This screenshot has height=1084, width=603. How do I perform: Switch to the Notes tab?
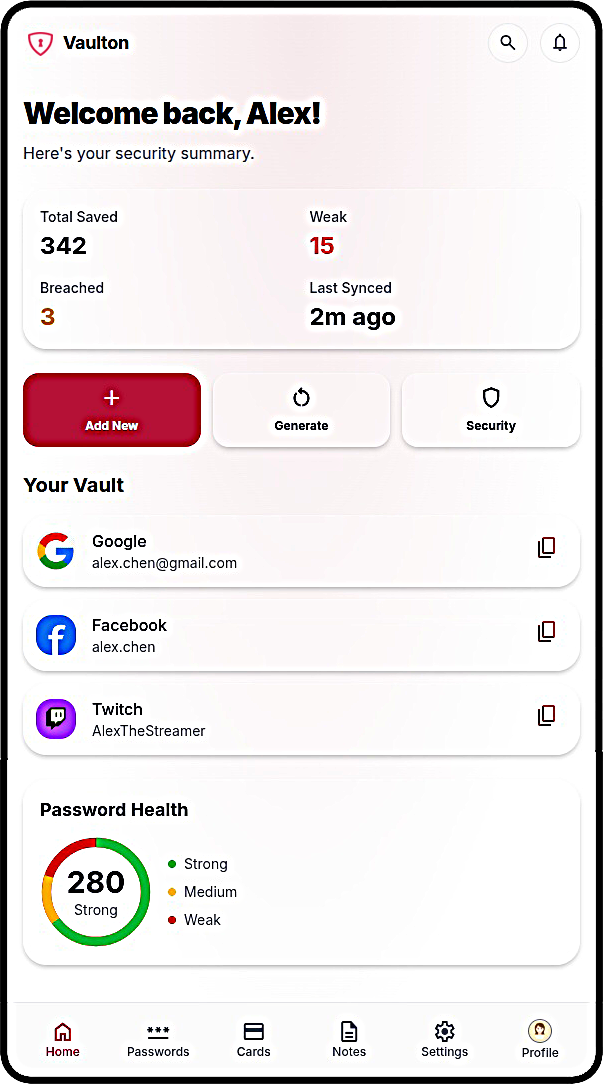tap(349, 1039)
